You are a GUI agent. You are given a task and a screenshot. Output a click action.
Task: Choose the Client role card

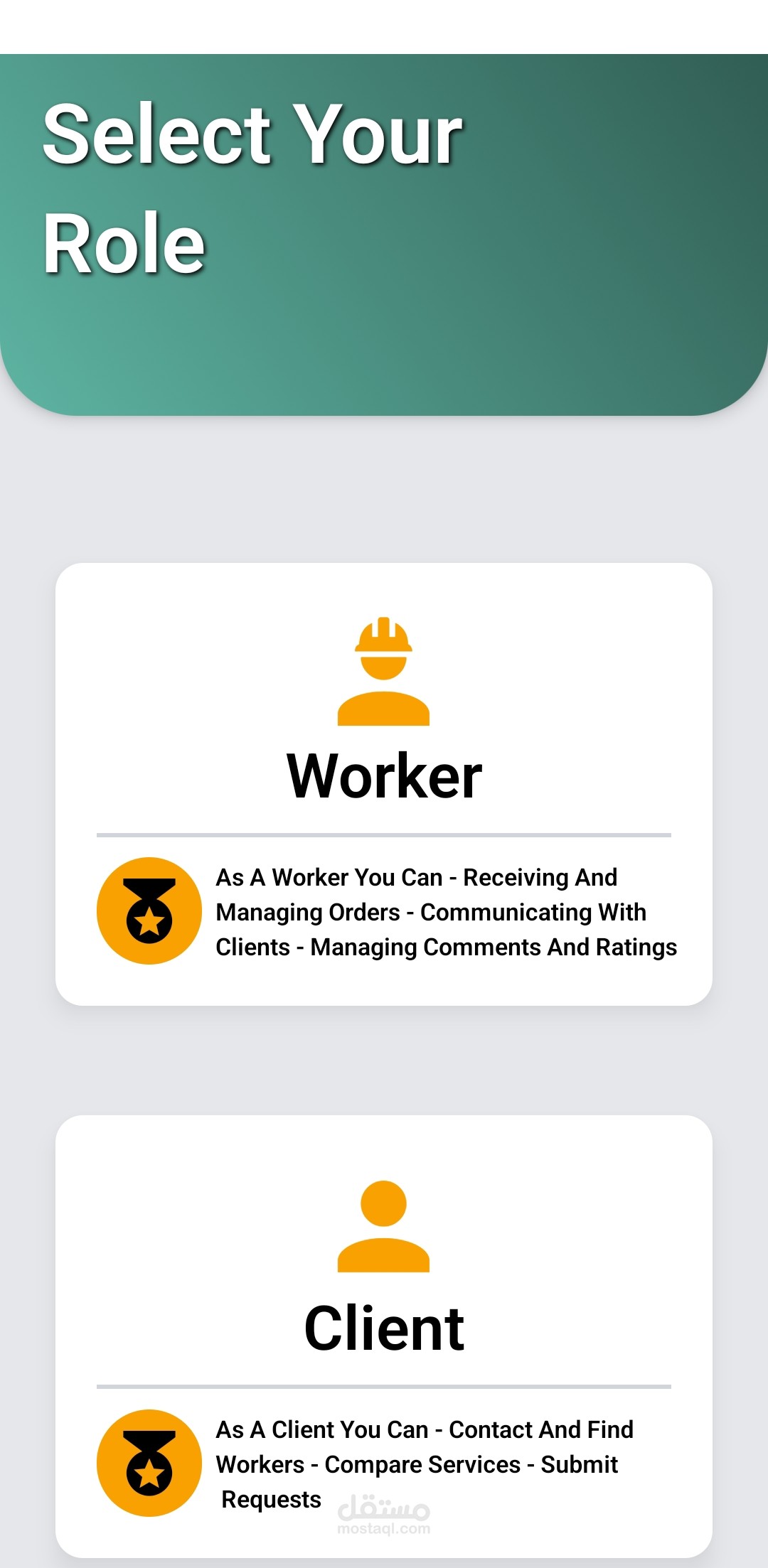(x=384, y=1336)
